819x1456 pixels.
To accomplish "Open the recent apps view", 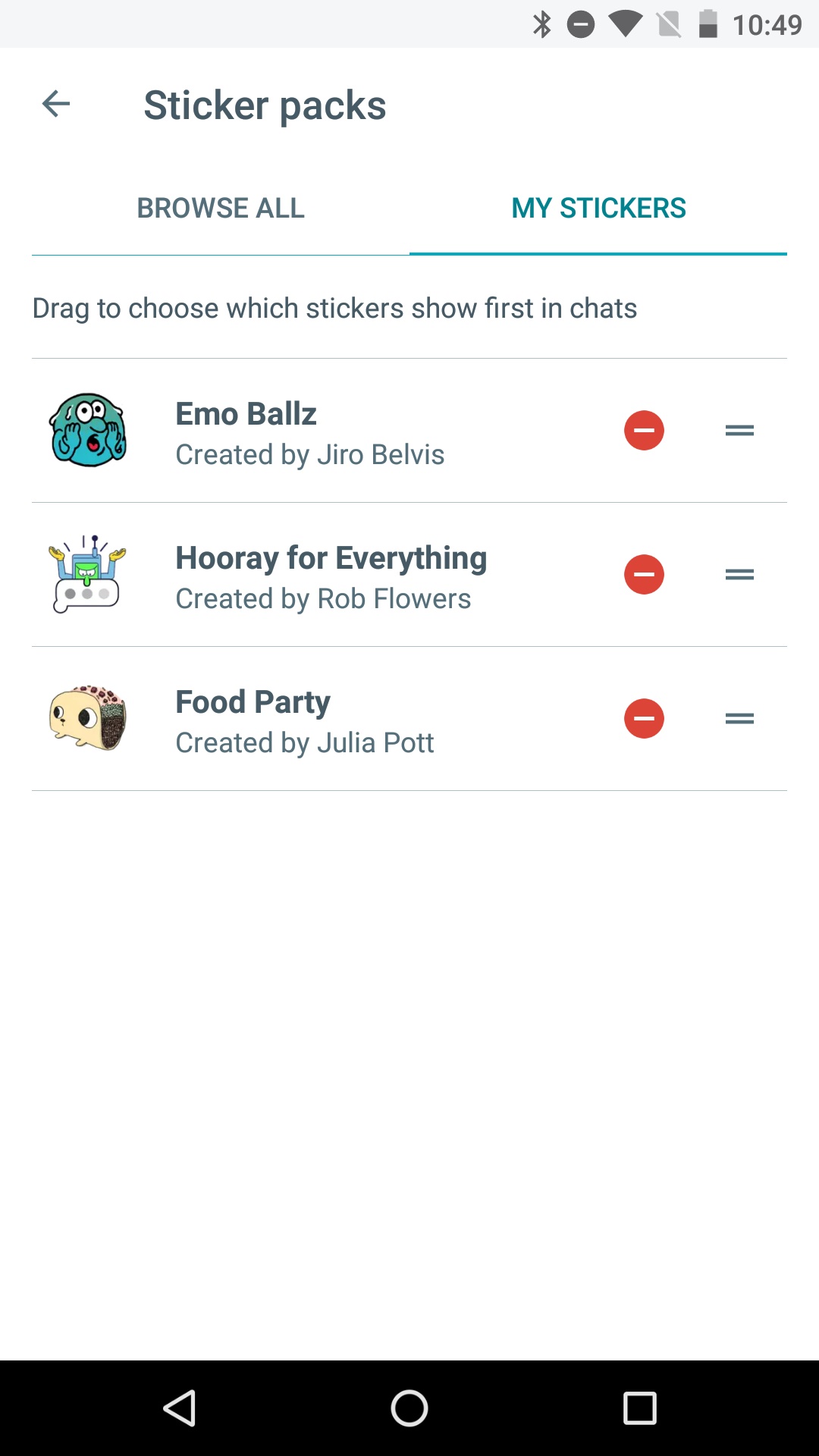I will click(639, 1408).
